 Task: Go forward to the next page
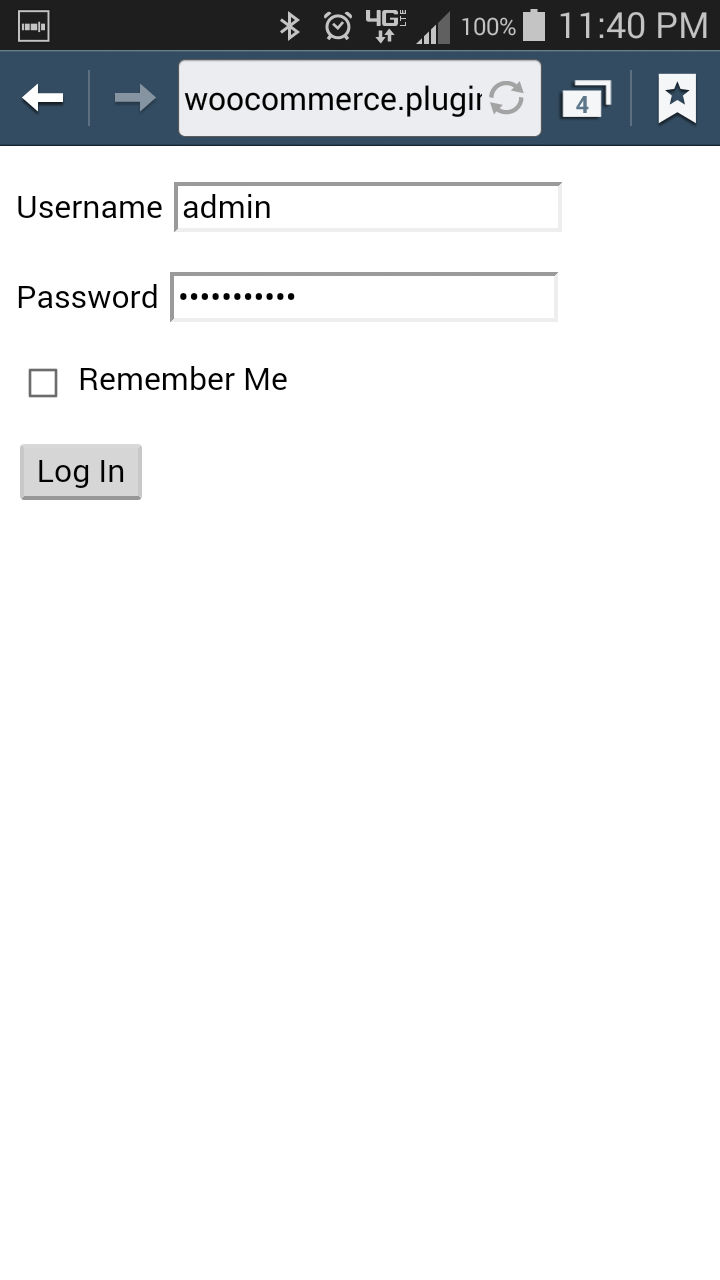pos(134,98)
